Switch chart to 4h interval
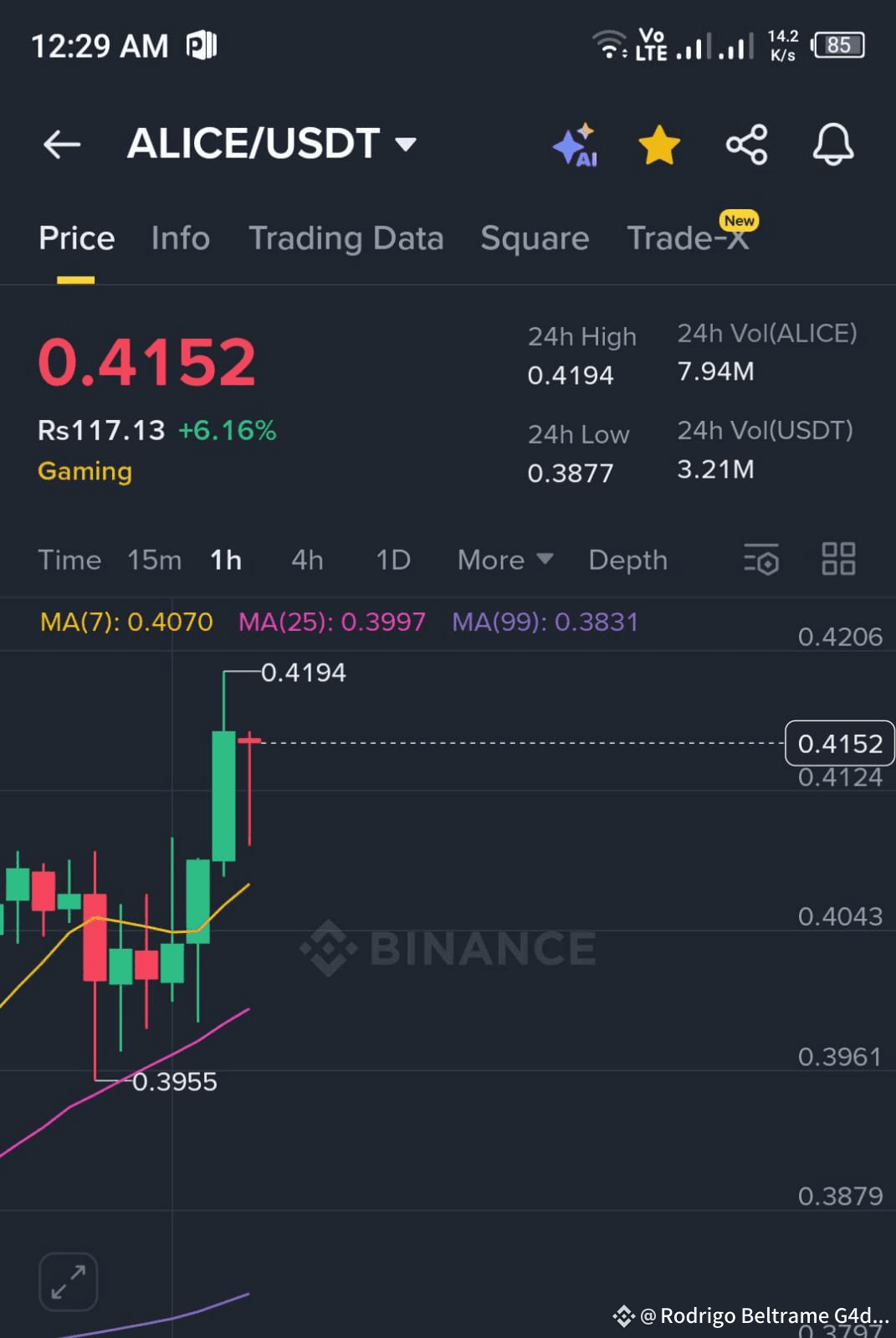 [307, 560]
